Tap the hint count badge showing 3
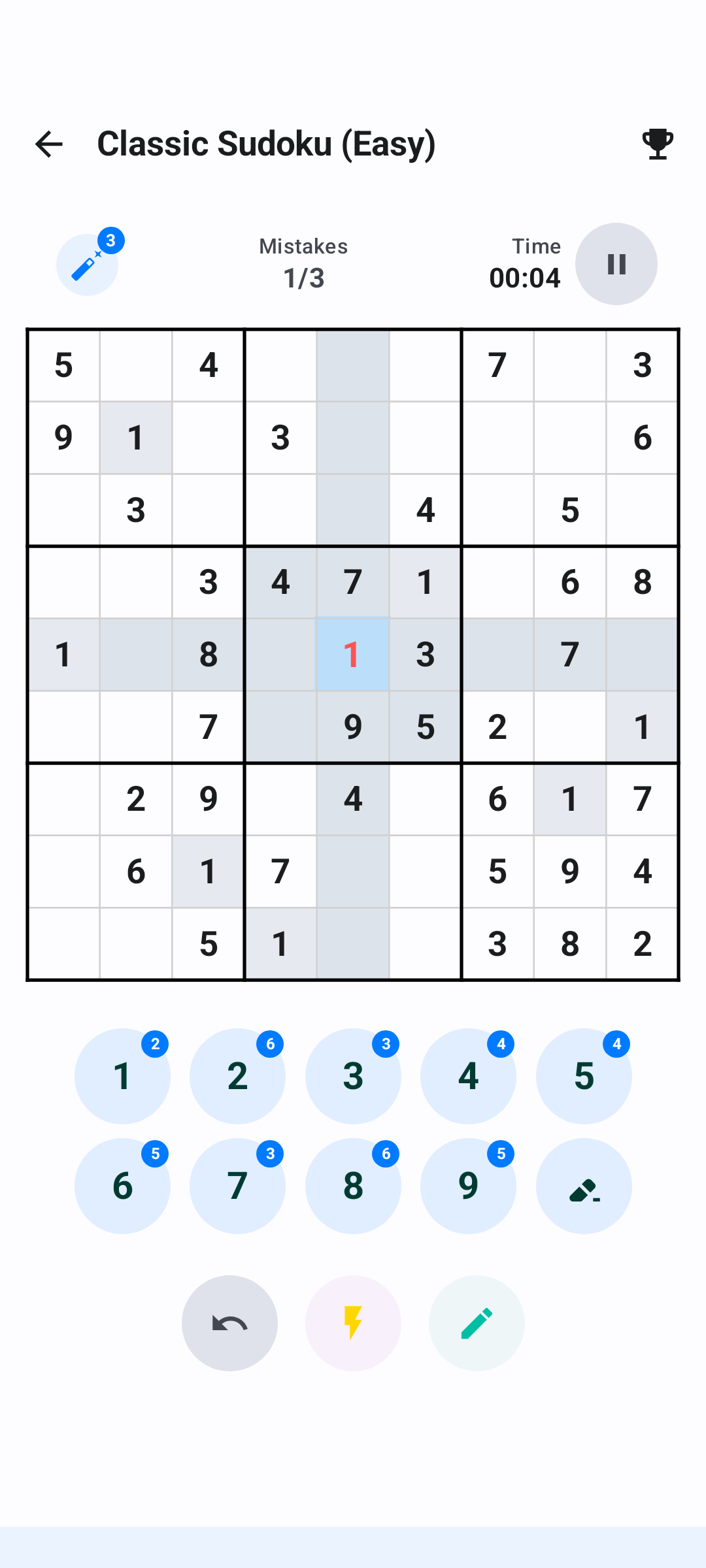Image resolution: width=706 pixels, height=1568 pixels. [x=110, y=240]
